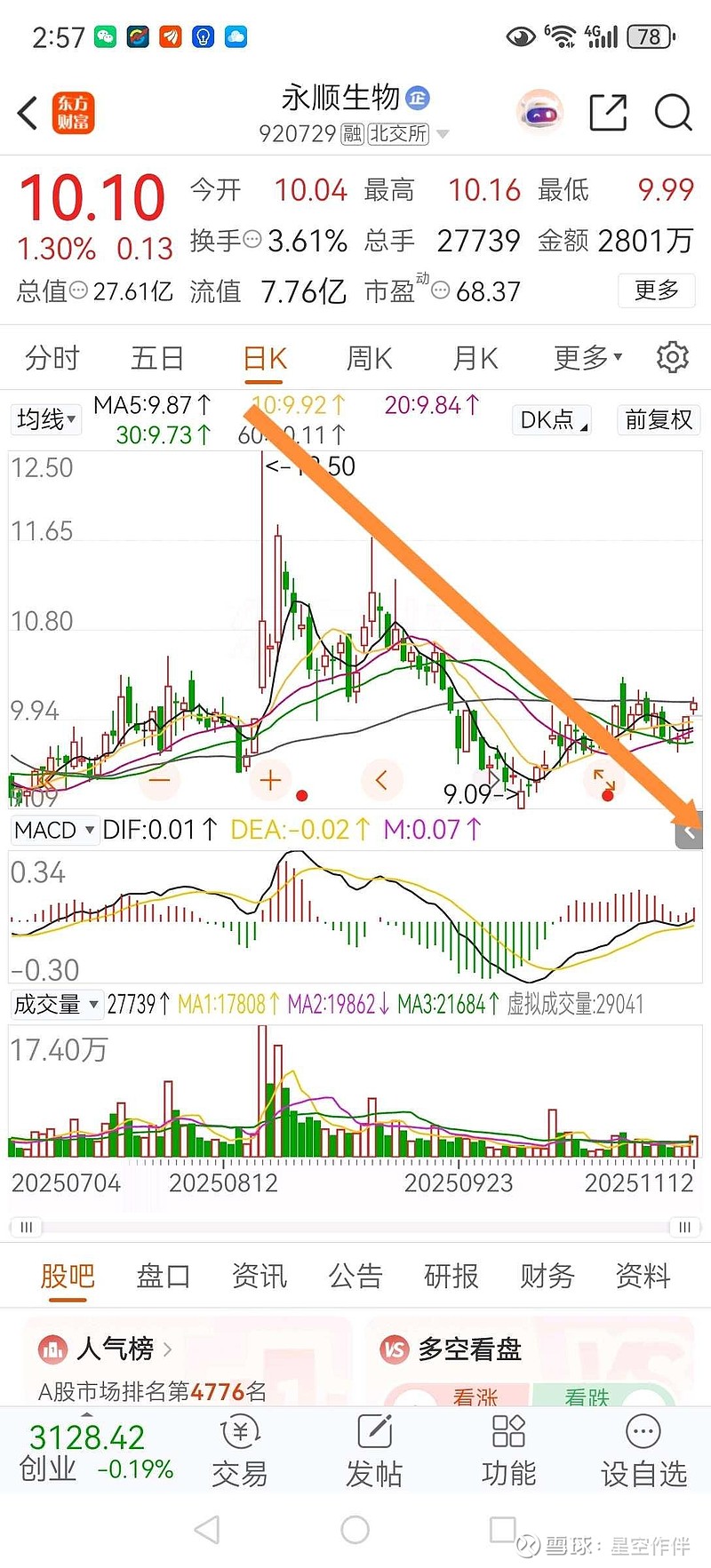The width and height of the screenshot is (711, 1568).
Task: Switch to the 分时 chart tab
Action: click(52, 358)
